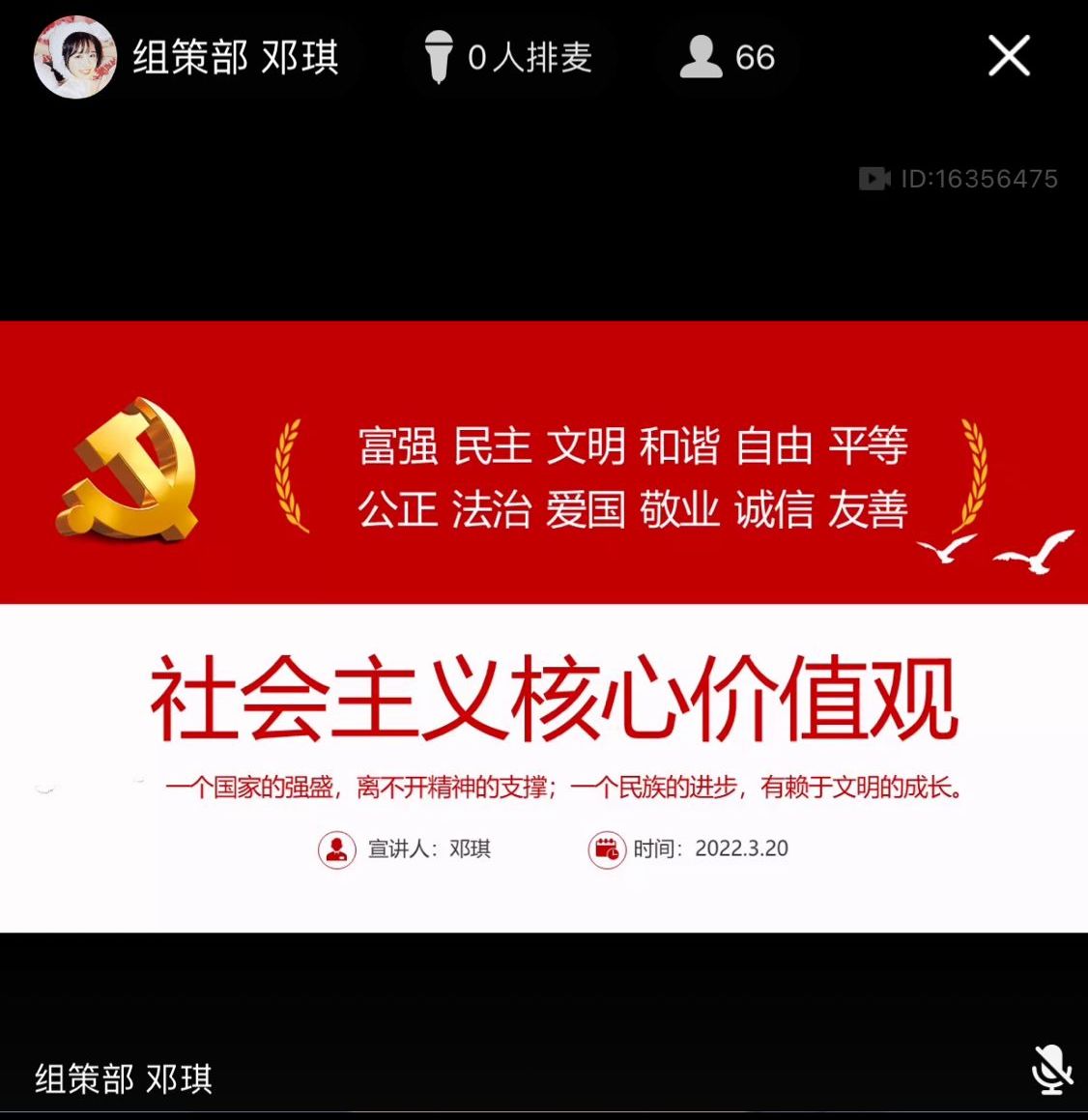The height and width of the screenshot is (1120, 1088).
Task: Close the live room with the X
Action: click(1009, 56)
